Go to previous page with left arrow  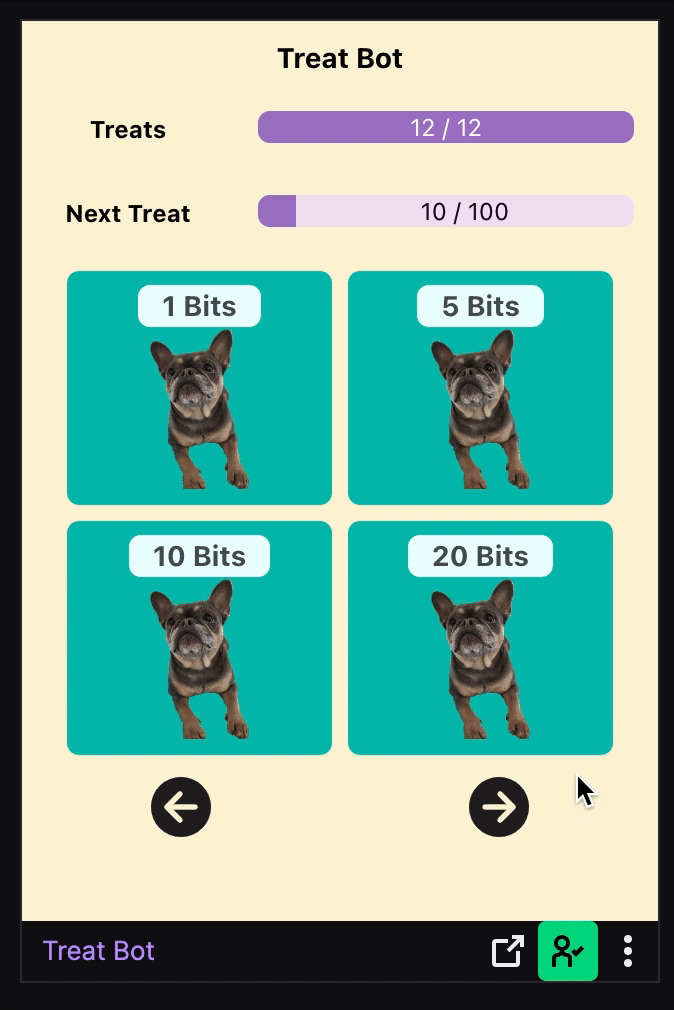pyautogui.click(x=181, y=807)
